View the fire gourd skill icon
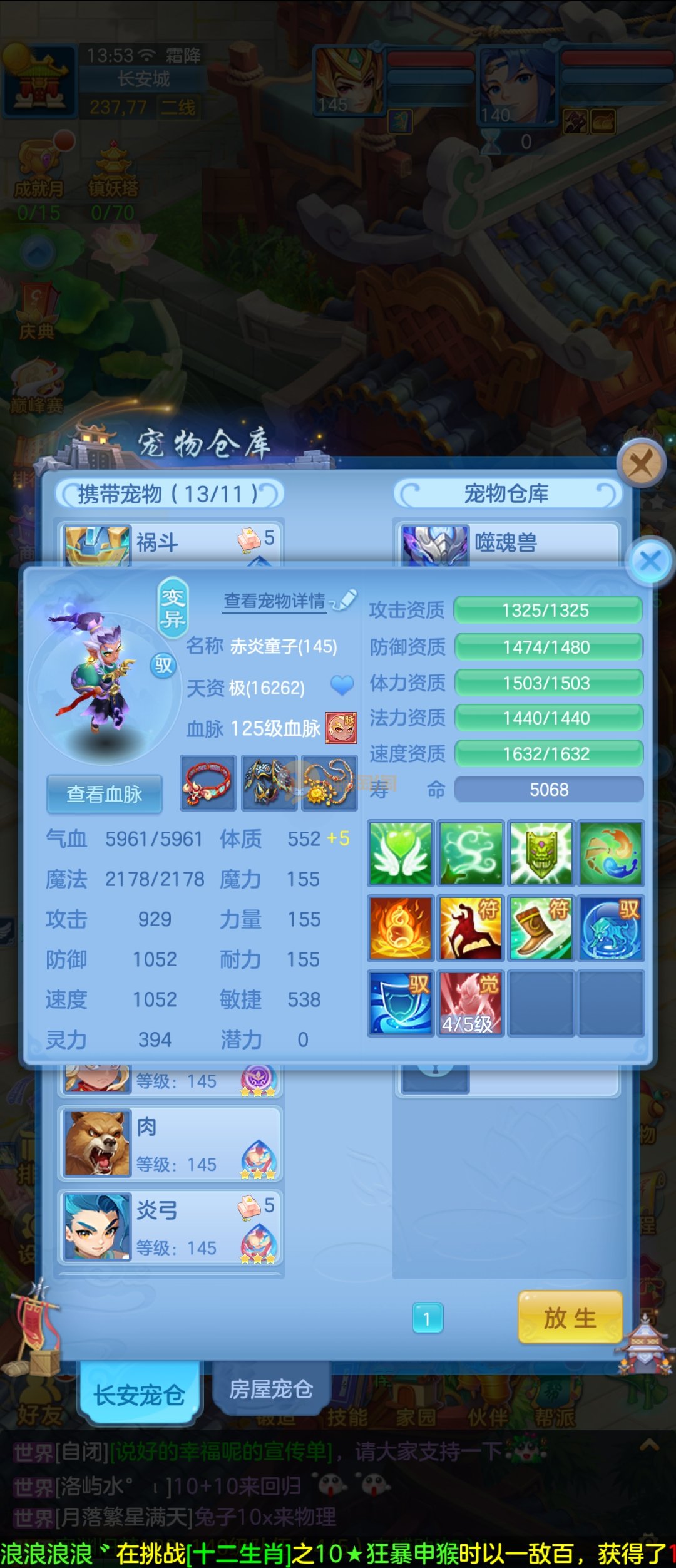 pyautogui.click(x=401, y=928)
